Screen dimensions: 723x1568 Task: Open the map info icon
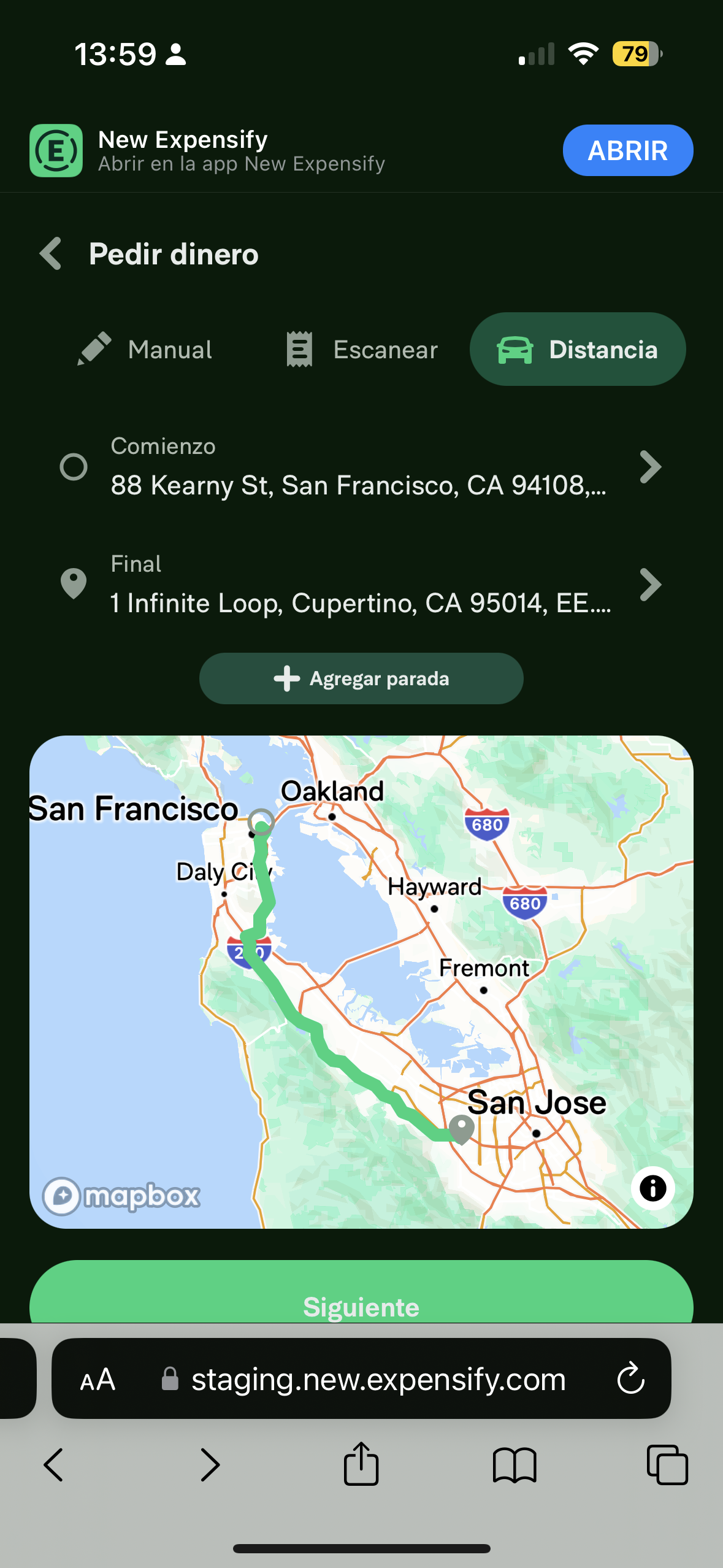pyautogui.click(x=652, y=1188)
